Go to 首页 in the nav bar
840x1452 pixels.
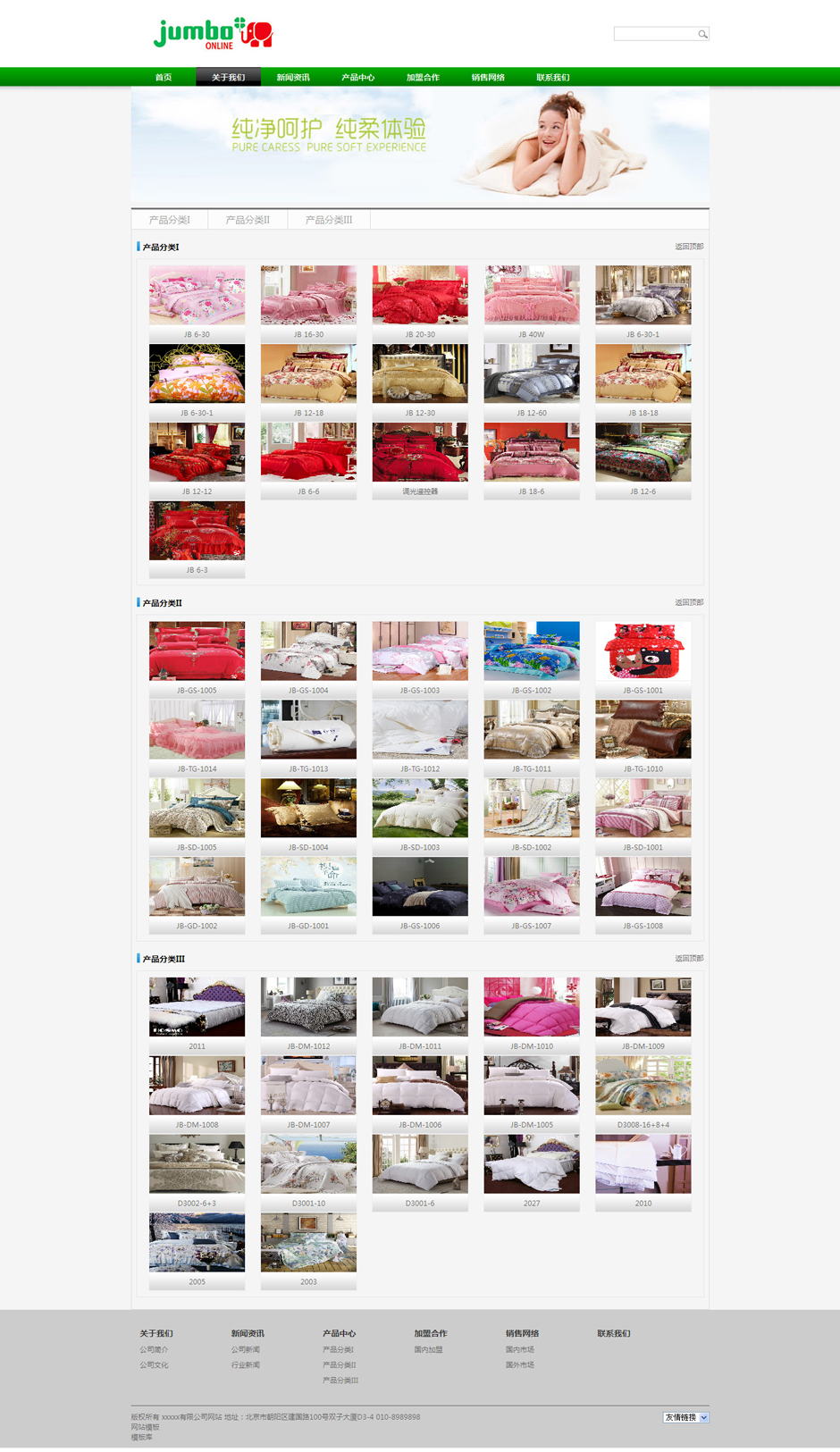coord(164,78)
